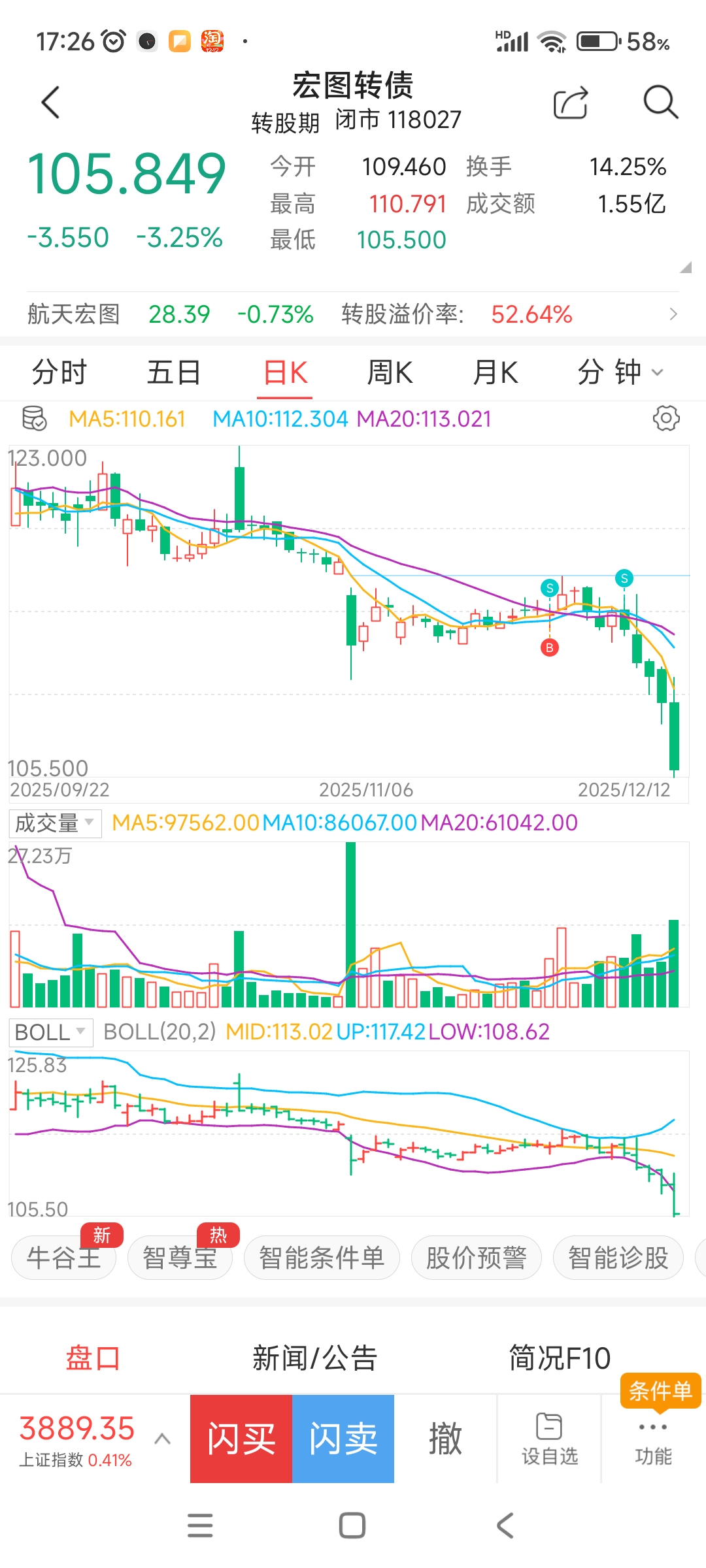The width and height of the screenshot is (706, 1568).
Task: Go back using the top-left arrow
Action: 50,103
